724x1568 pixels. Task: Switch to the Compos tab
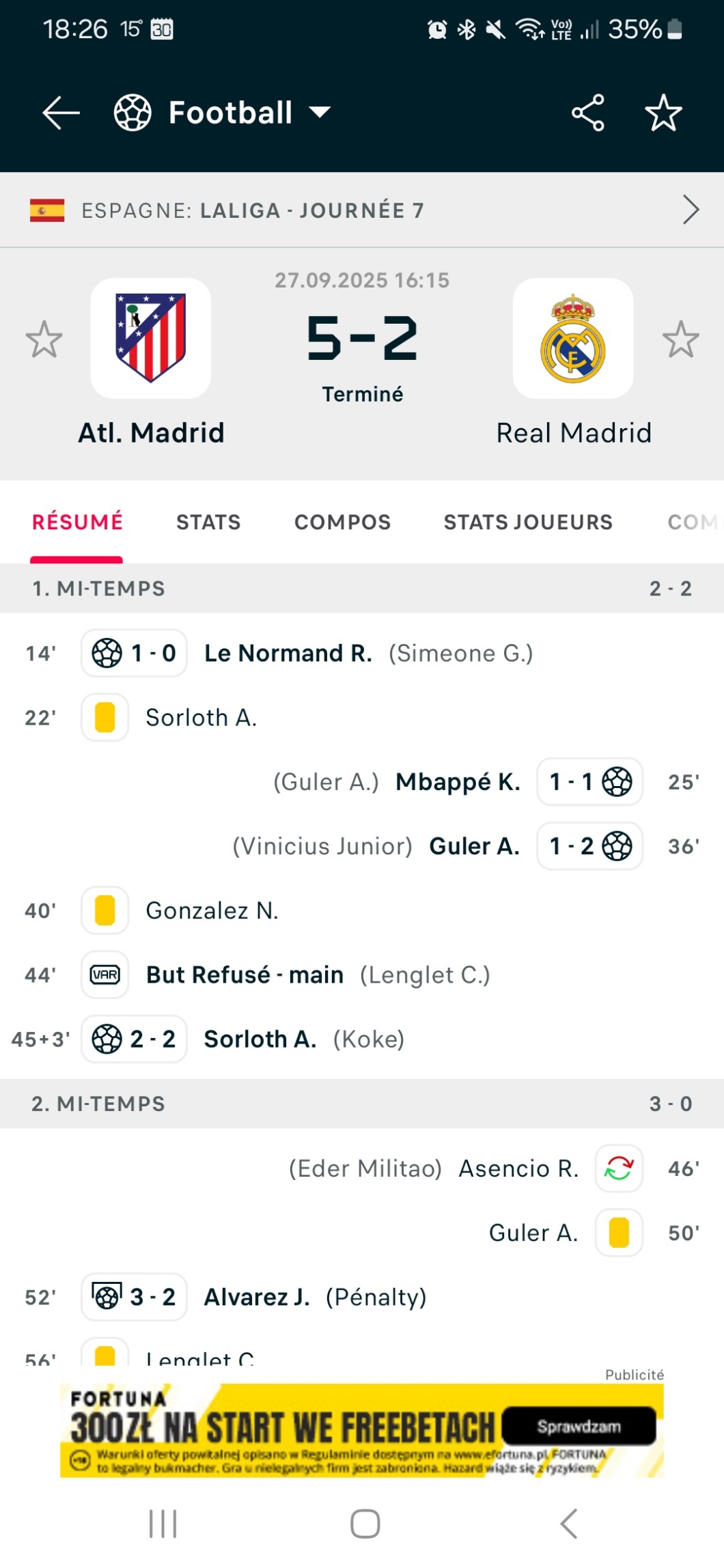[342, 522]
